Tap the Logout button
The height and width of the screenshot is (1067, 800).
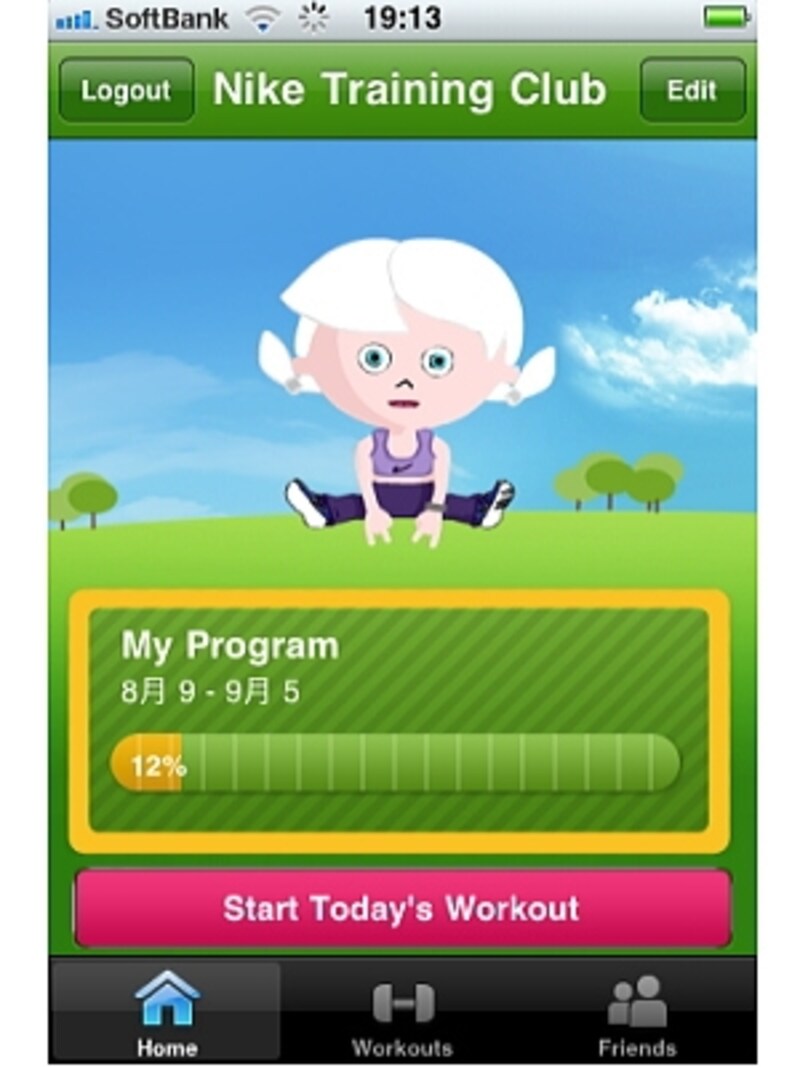(x=126, y=91)
